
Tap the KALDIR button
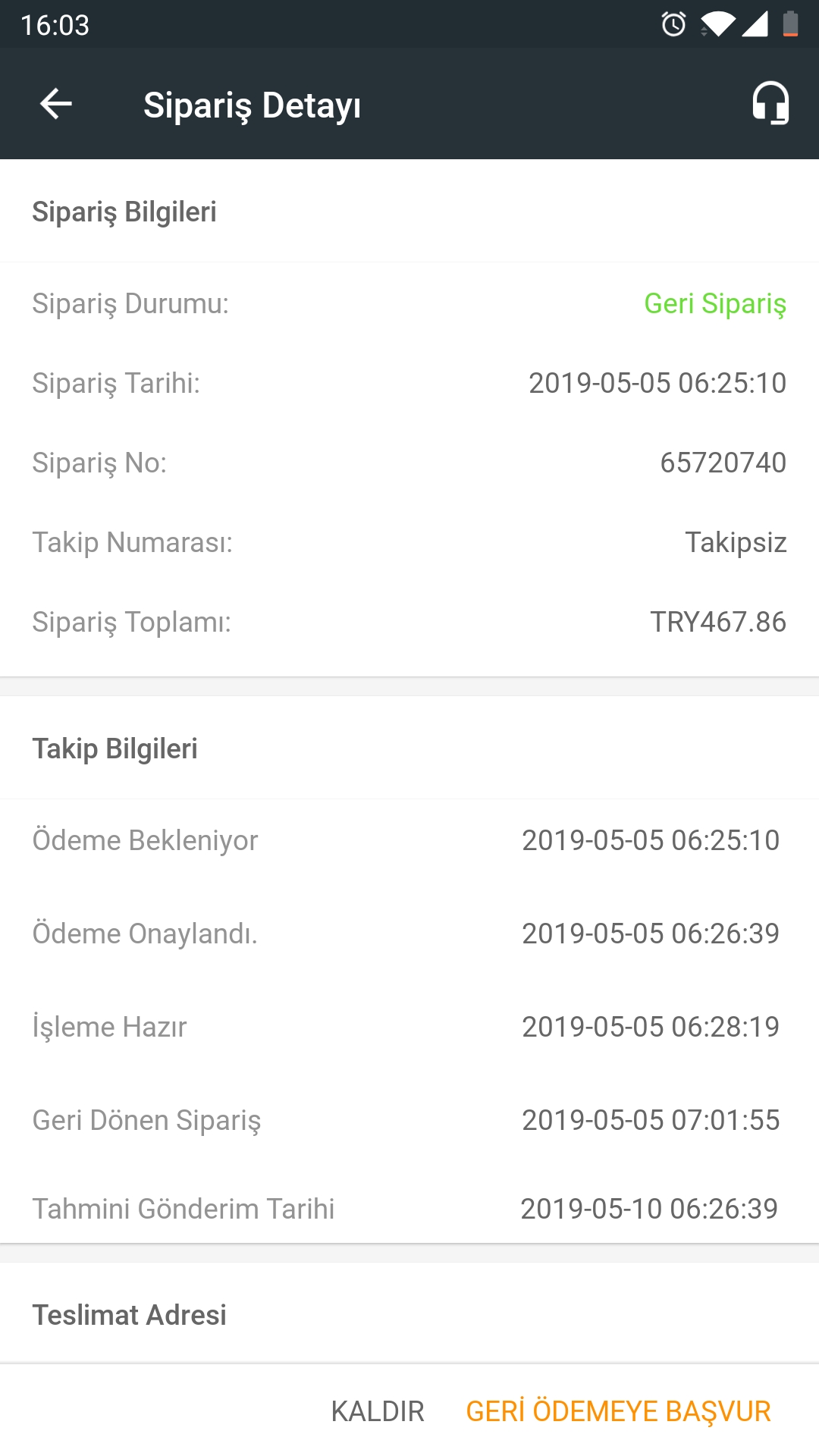378,1411
